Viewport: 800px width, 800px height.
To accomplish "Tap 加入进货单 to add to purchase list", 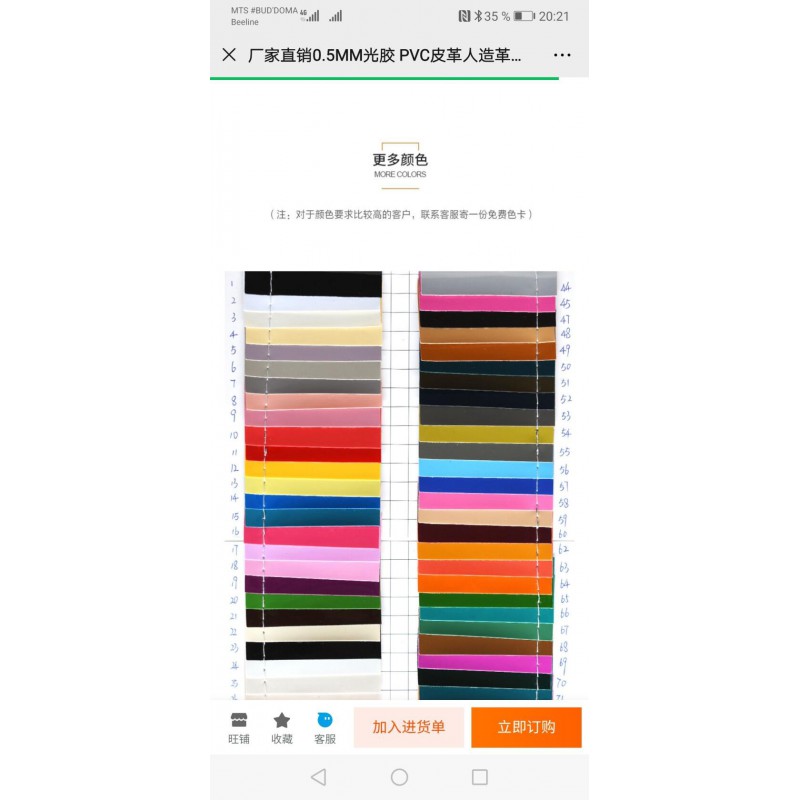I will pyautogui.click(x=408, y=727).
